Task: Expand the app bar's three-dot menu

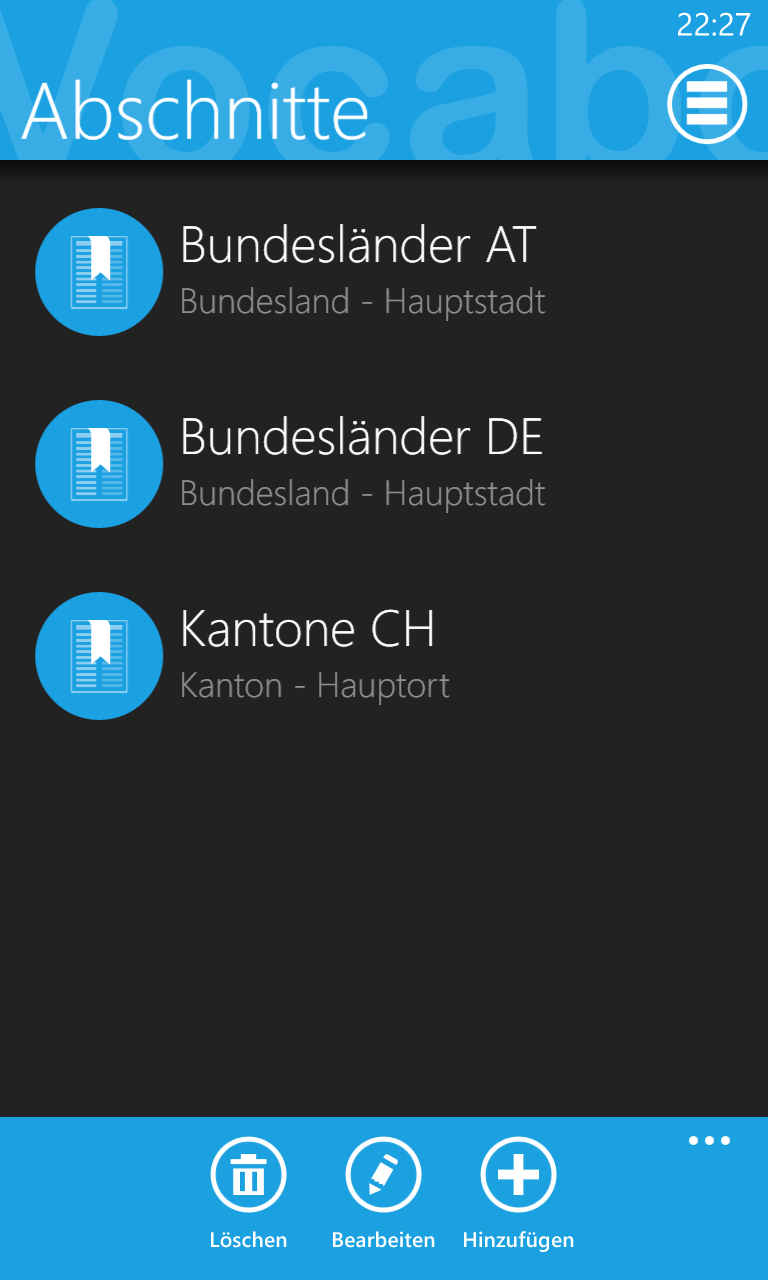Action: [x=709, y=1140]
